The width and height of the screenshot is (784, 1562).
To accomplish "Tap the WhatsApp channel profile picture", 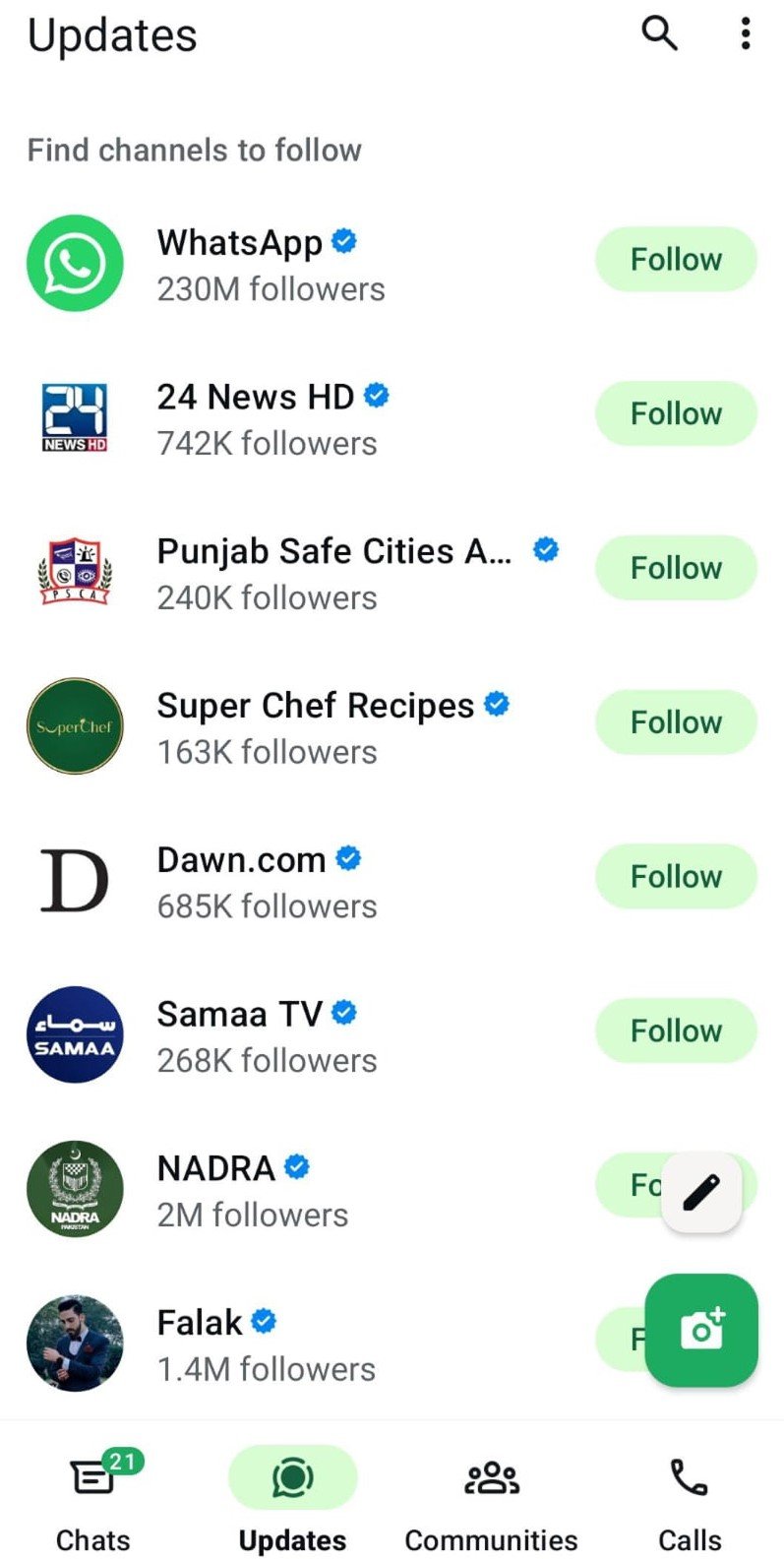I will 75,263.
